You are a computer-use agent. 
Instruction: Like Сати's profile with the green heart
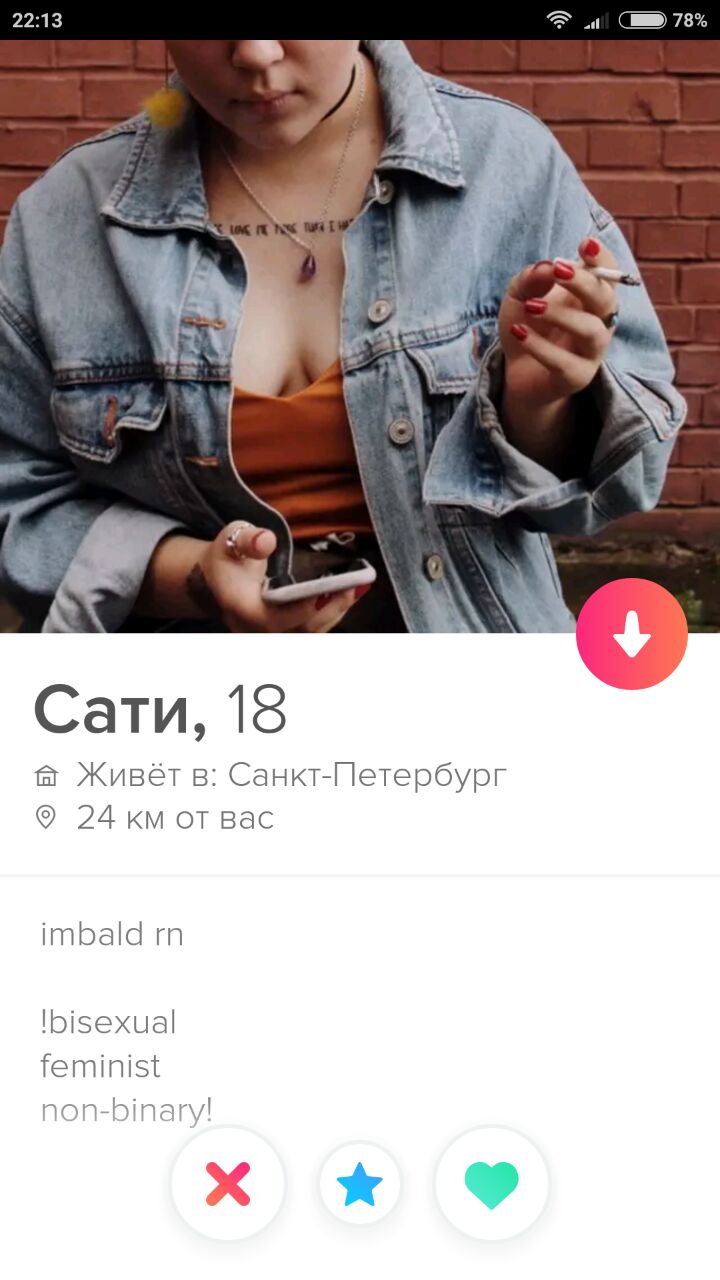(492, 1184)
